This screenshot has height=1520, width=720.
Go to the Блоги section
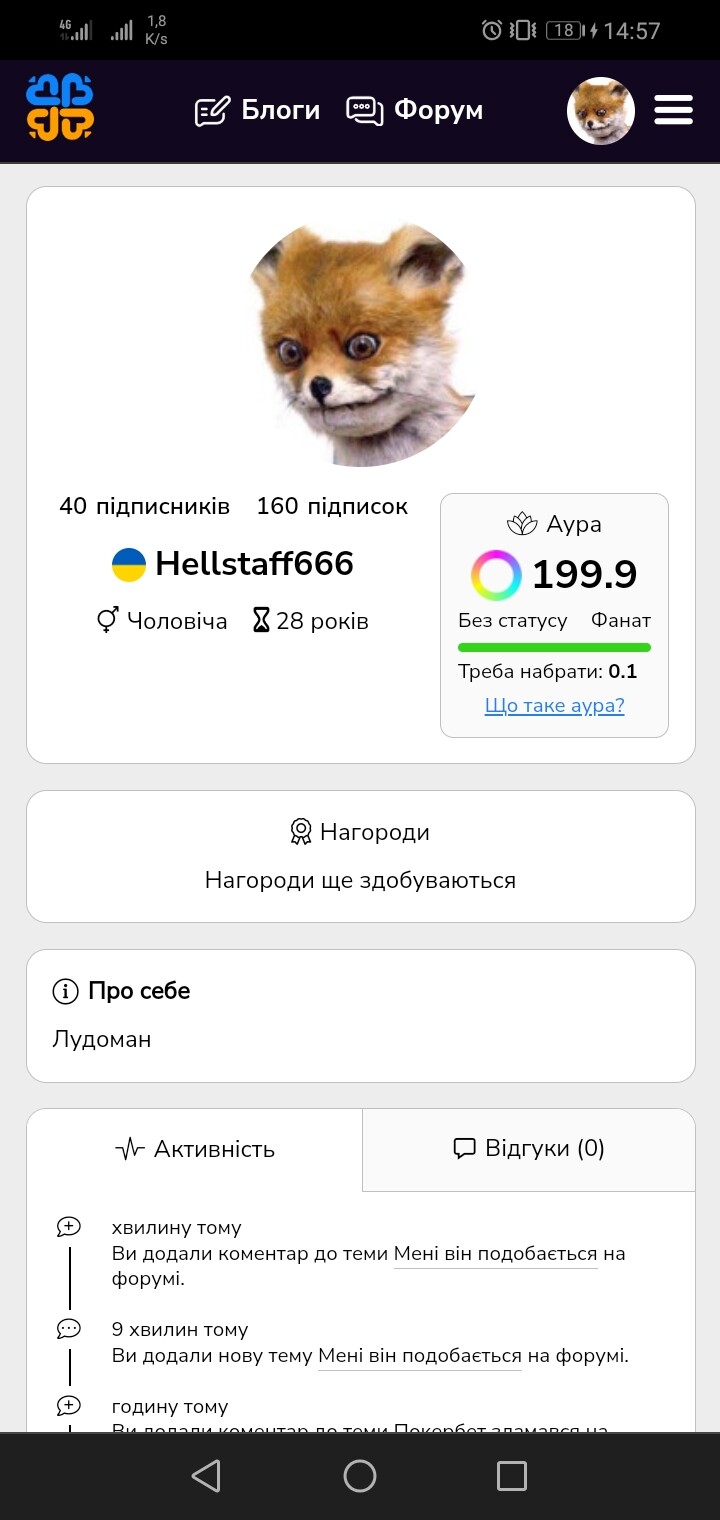click(x=258, y=110)
